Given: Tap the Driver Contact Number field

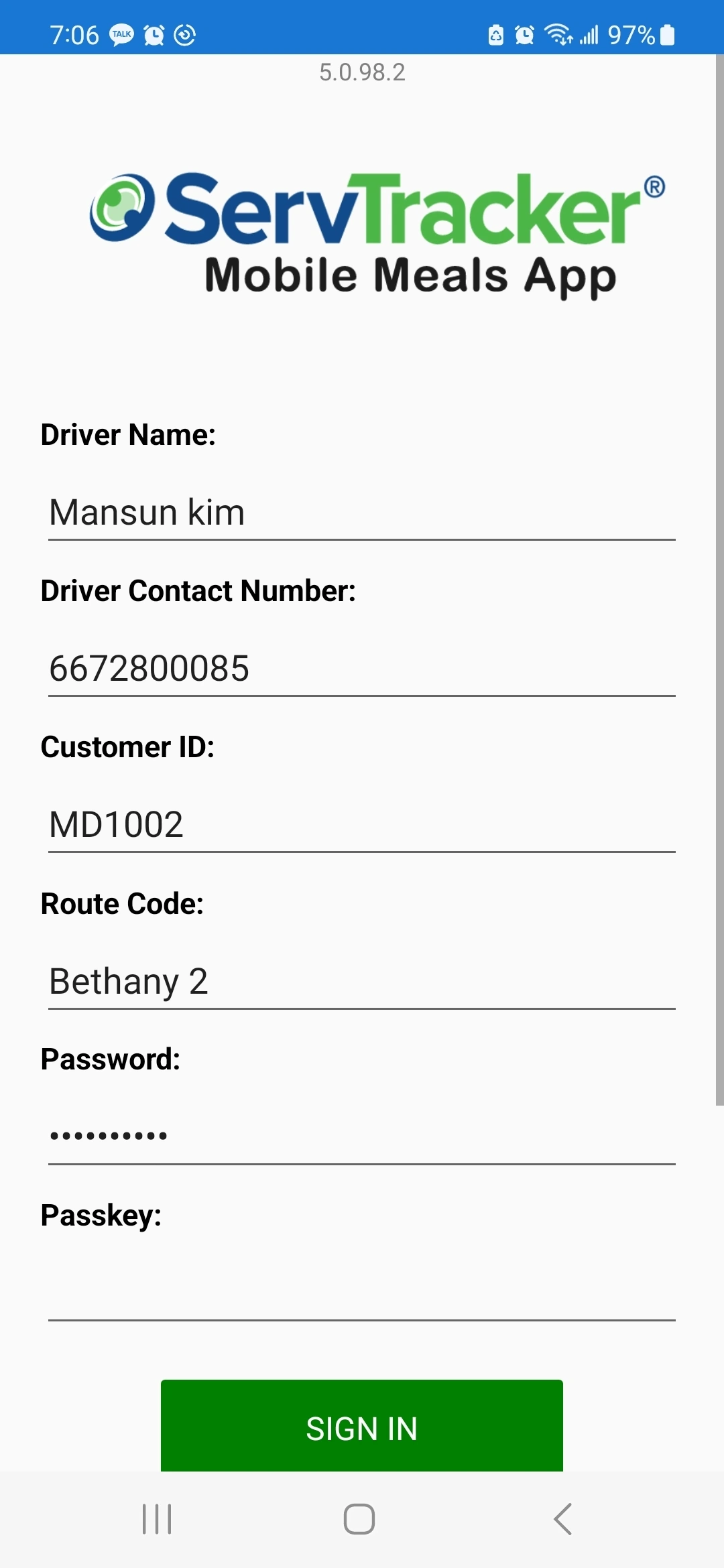Looking at the screenshot, I should point(361,669).
